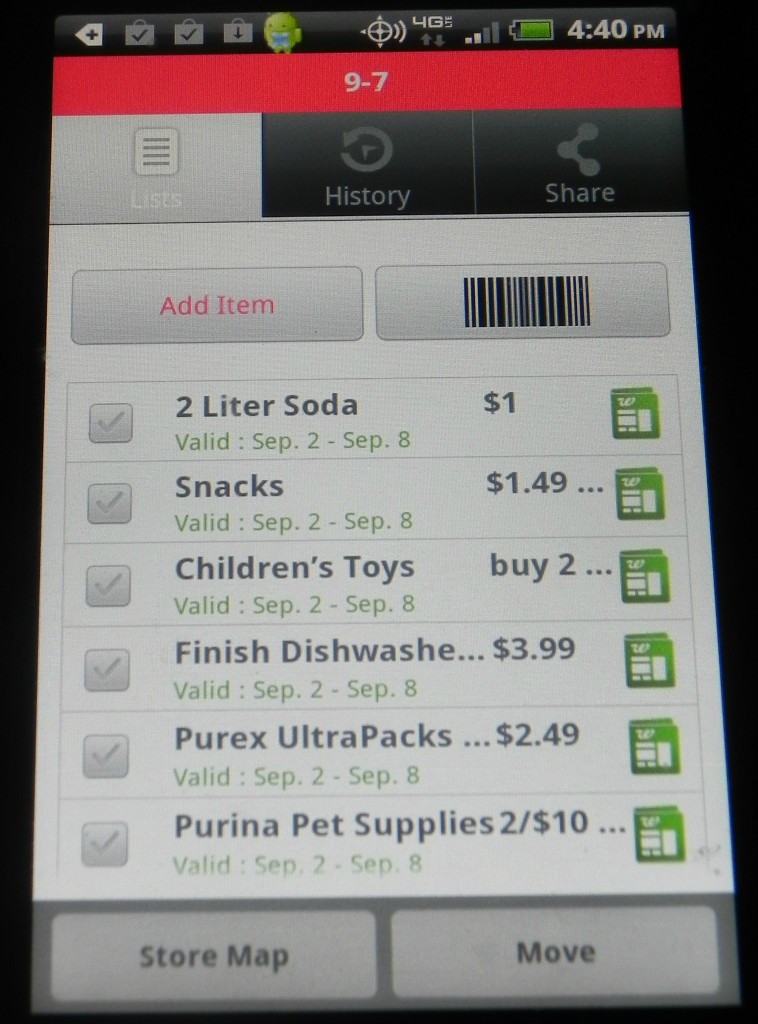Open the Store Map
Screen dimensions: 758x1024
(x=213, y=956)
